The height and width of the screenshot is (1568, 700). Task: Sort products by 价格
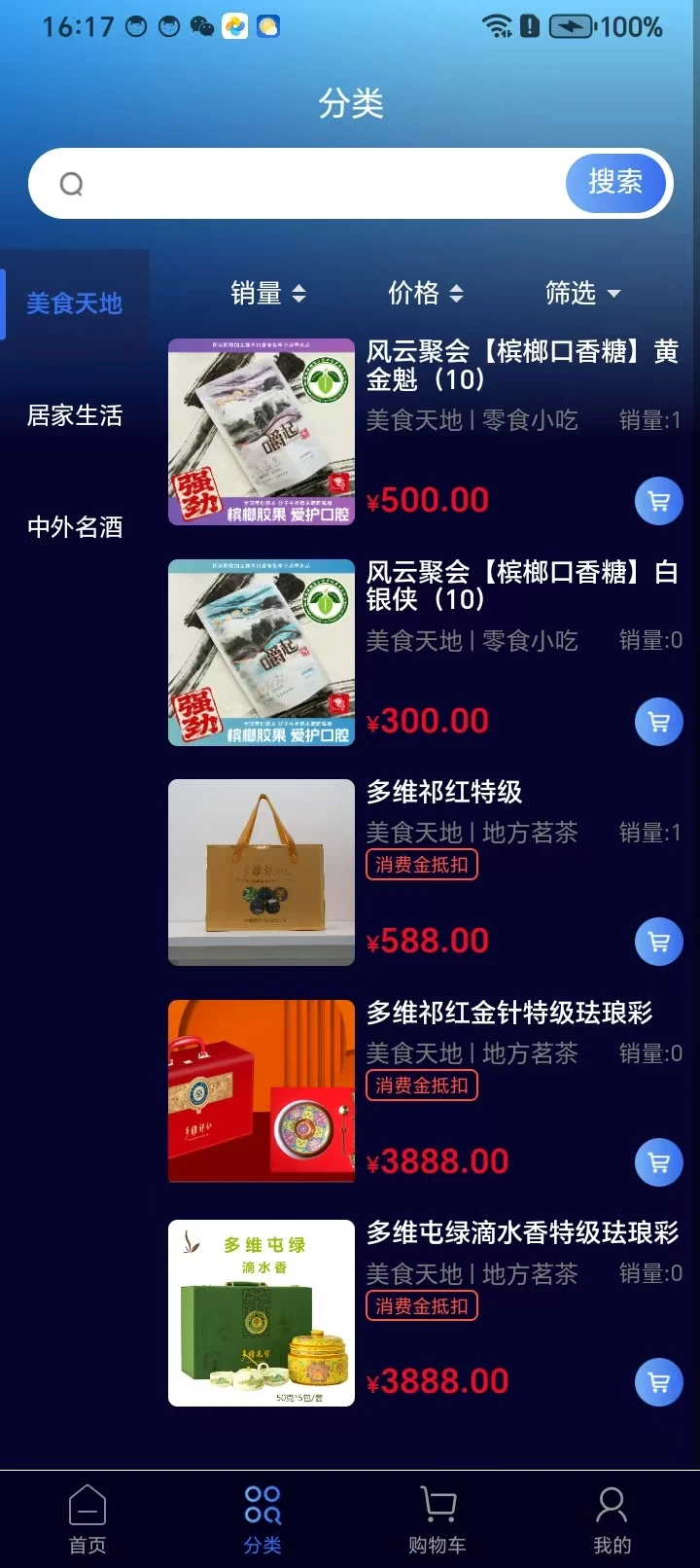425,293
